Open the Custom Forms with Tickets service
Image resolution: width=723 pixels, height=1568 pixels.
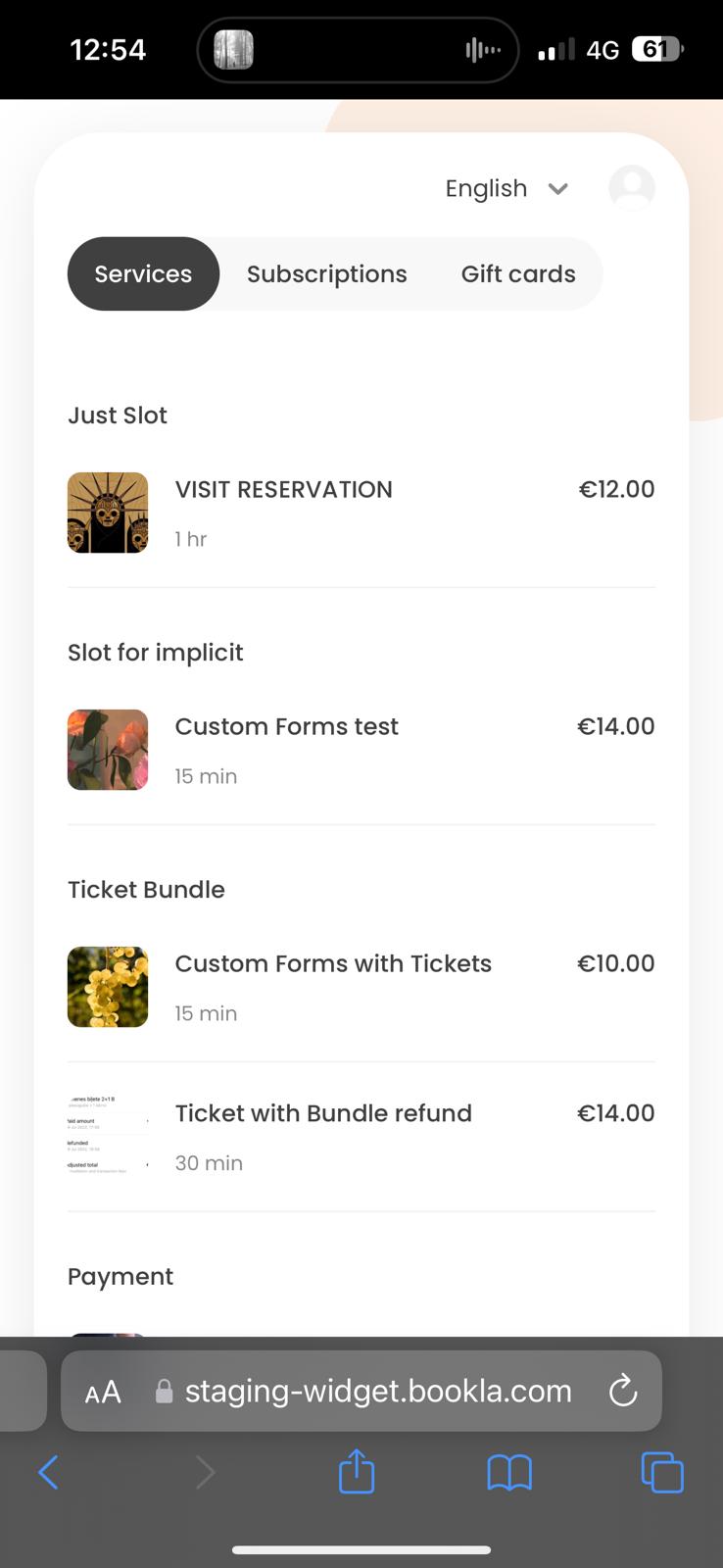333,963
